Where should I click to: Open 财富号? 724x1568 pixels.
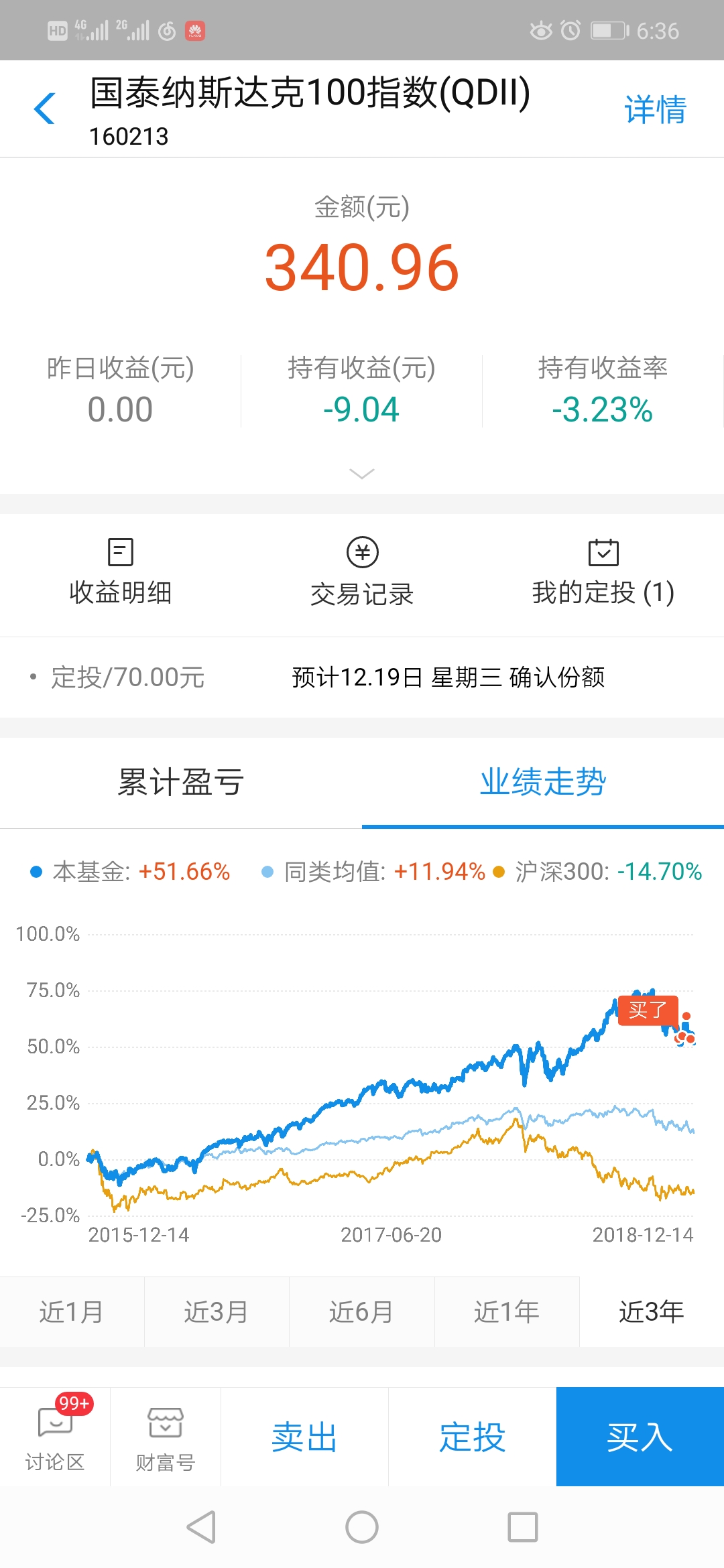[x=166, y=1437]
